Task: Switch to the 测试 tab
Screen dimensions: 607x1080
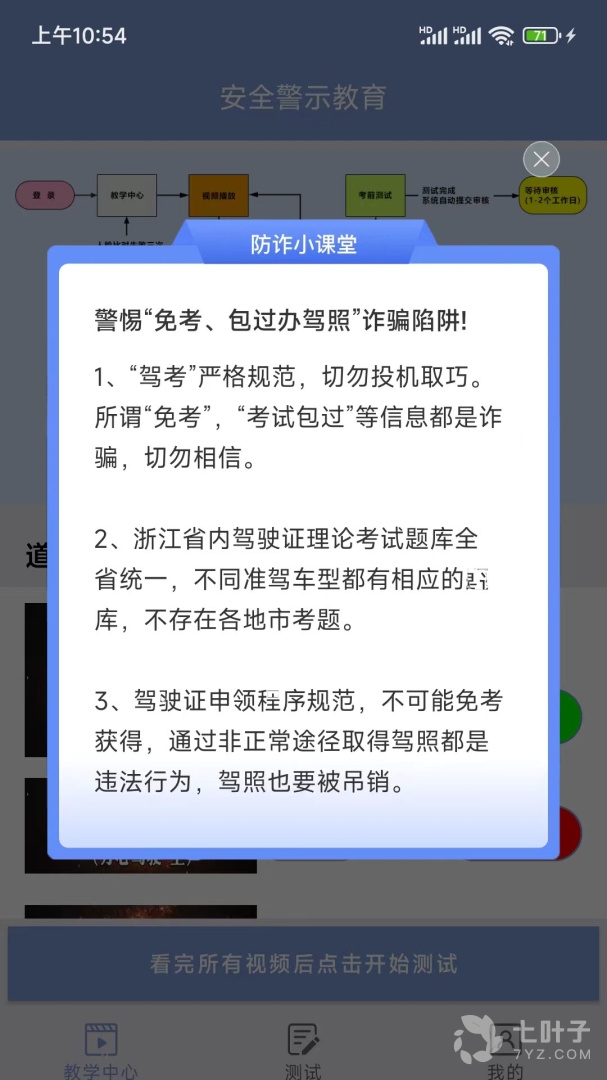Action: pos(303,1050)
